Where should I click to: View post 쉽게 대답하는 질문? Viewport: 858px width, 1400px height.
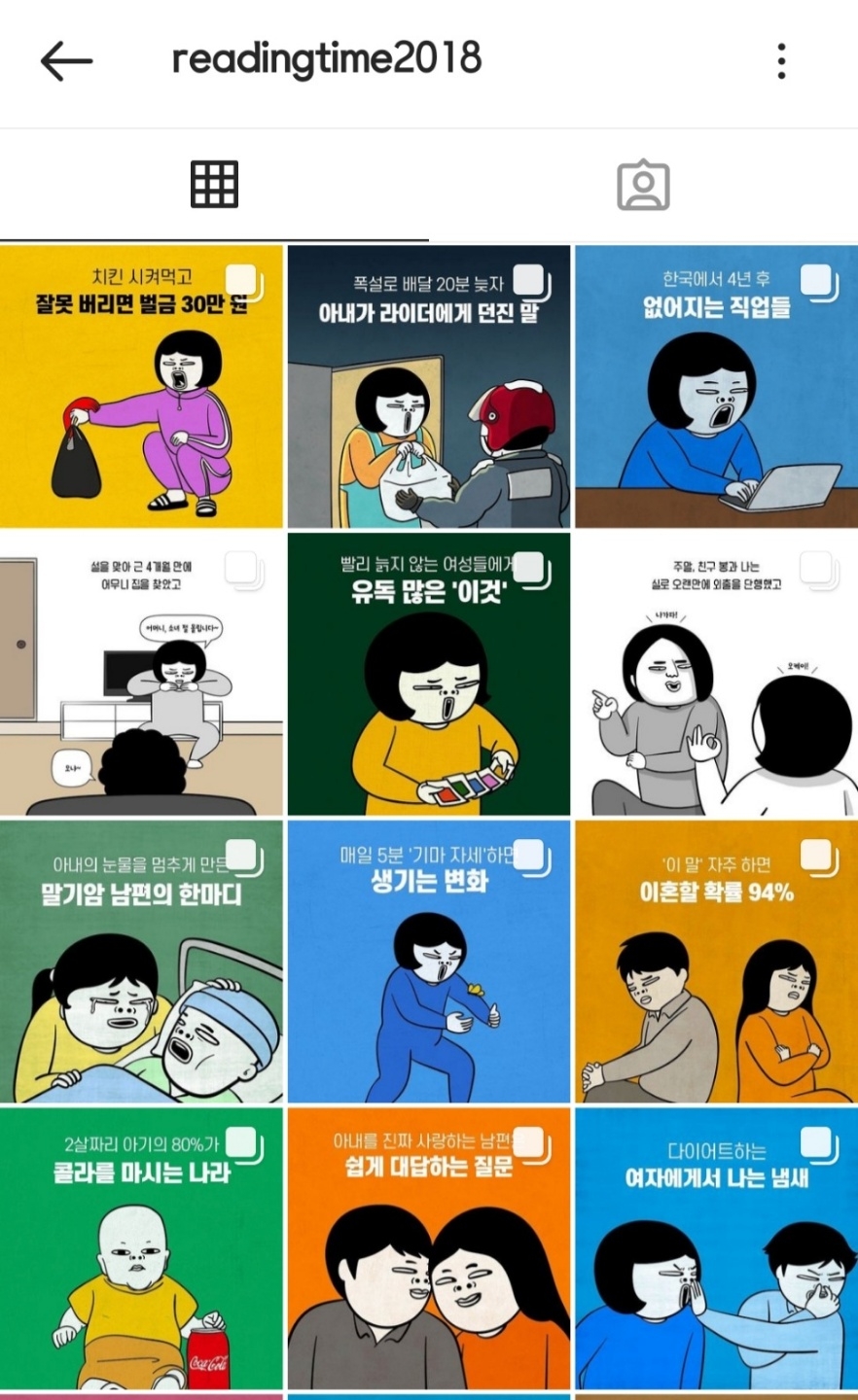(x=429, y=1249)
